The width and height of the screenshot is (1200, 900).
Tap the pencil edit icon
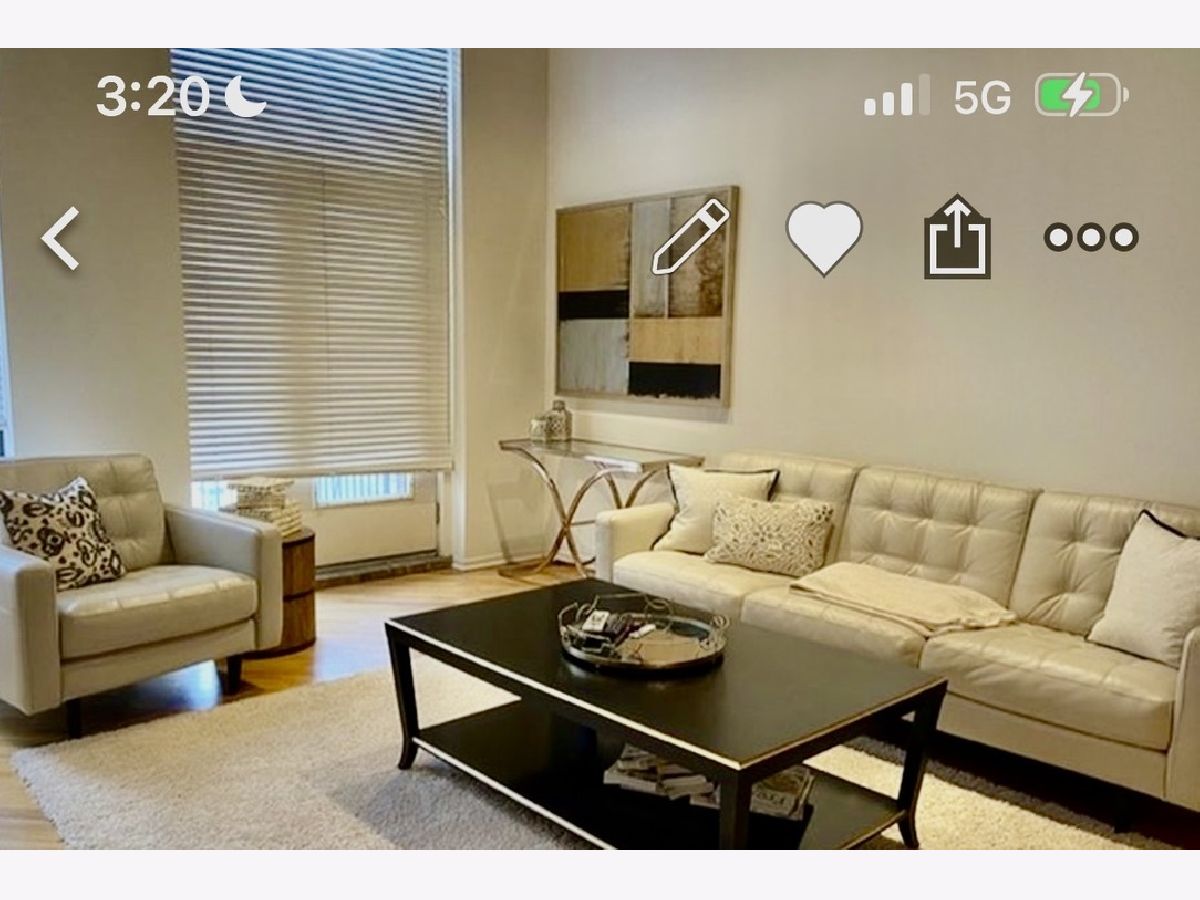pyautogui.click(x=690, y=237)
